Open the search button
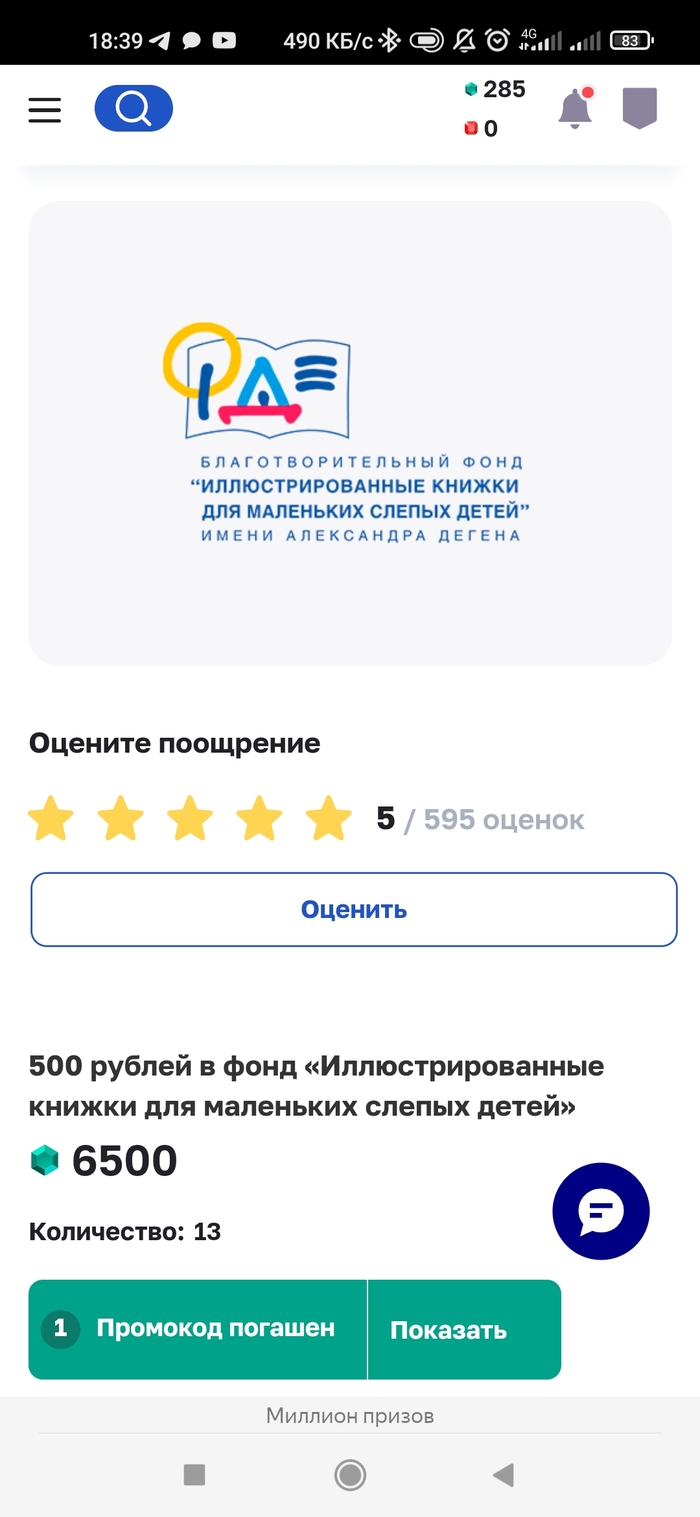This screenshot has height=1517, width=700. tap(134, 108)
